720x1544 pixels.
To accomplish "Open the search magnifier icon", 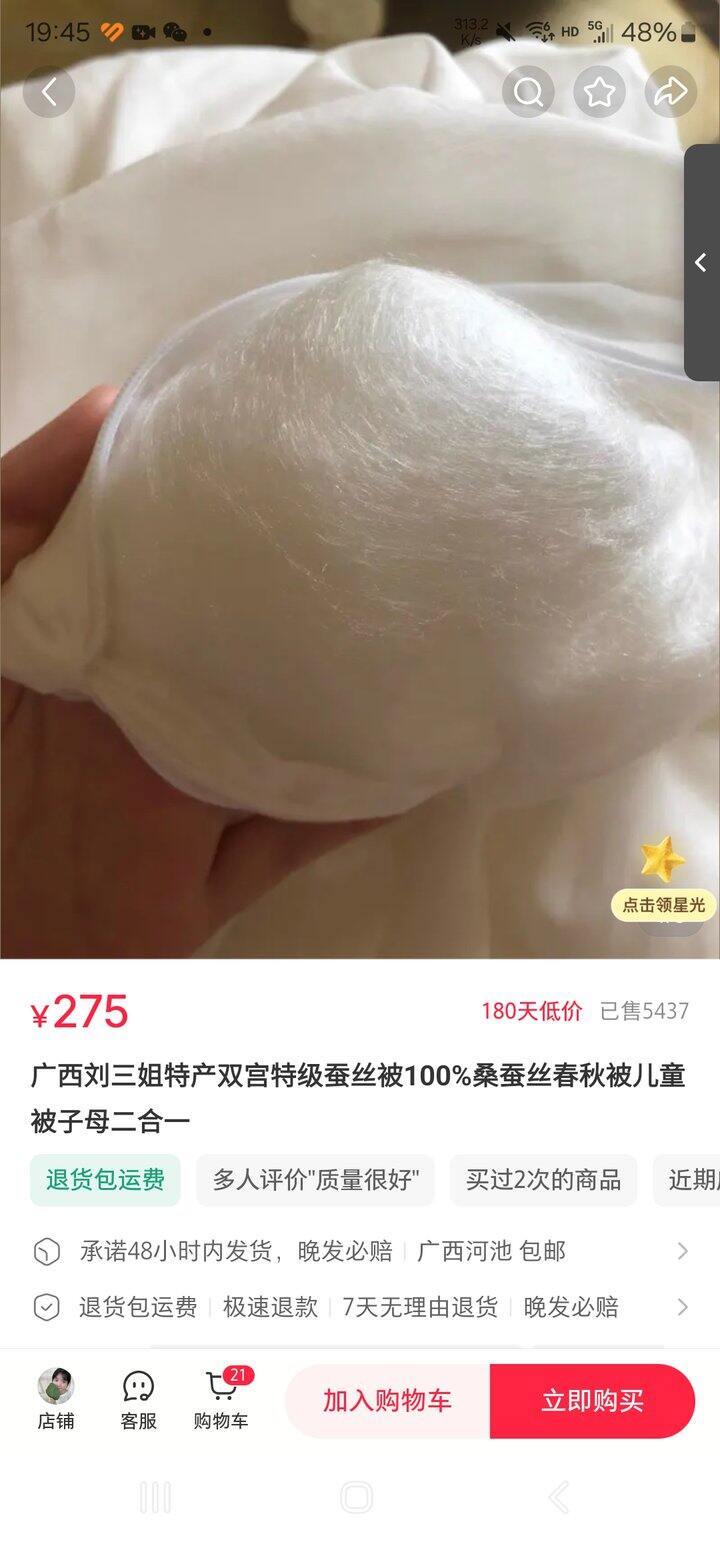I will coord(529,91).
